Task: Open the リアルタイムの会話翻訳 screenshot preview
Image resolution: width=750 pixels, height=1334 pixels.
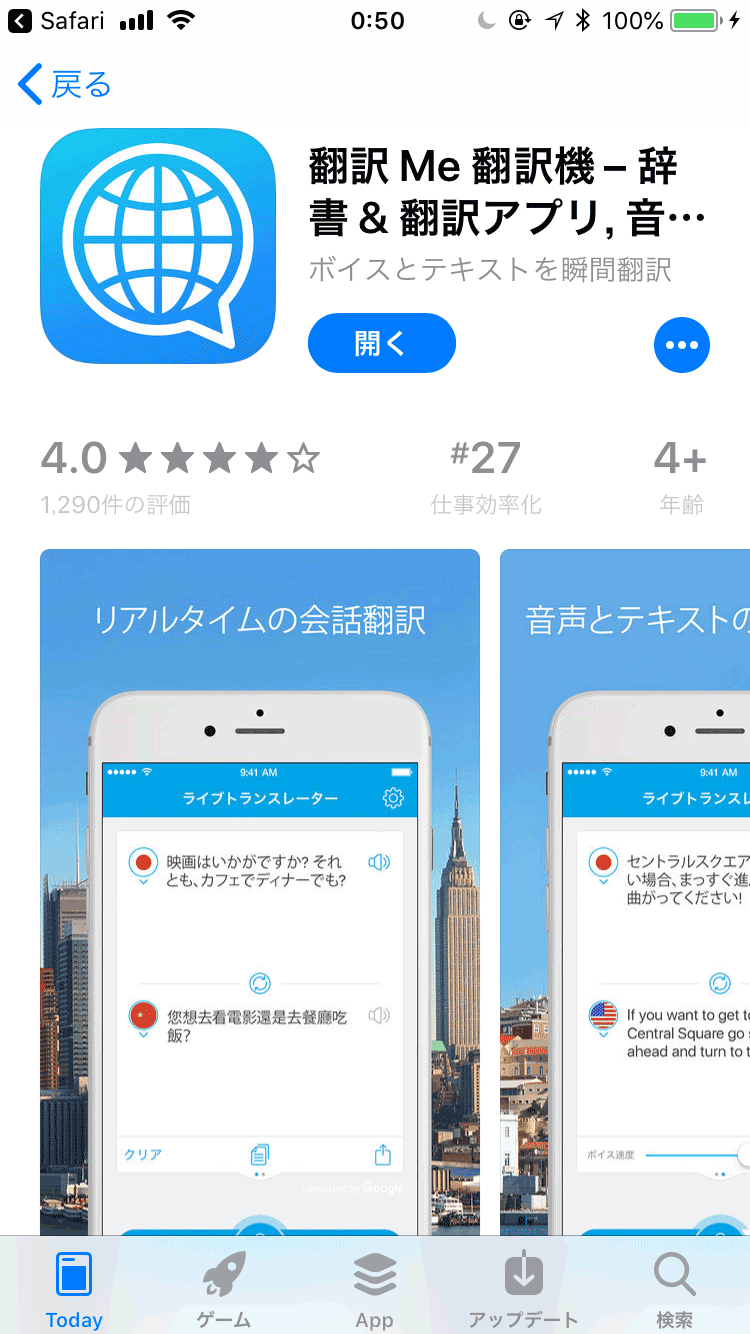Action: pyautogui.click(x=260, y=892)
